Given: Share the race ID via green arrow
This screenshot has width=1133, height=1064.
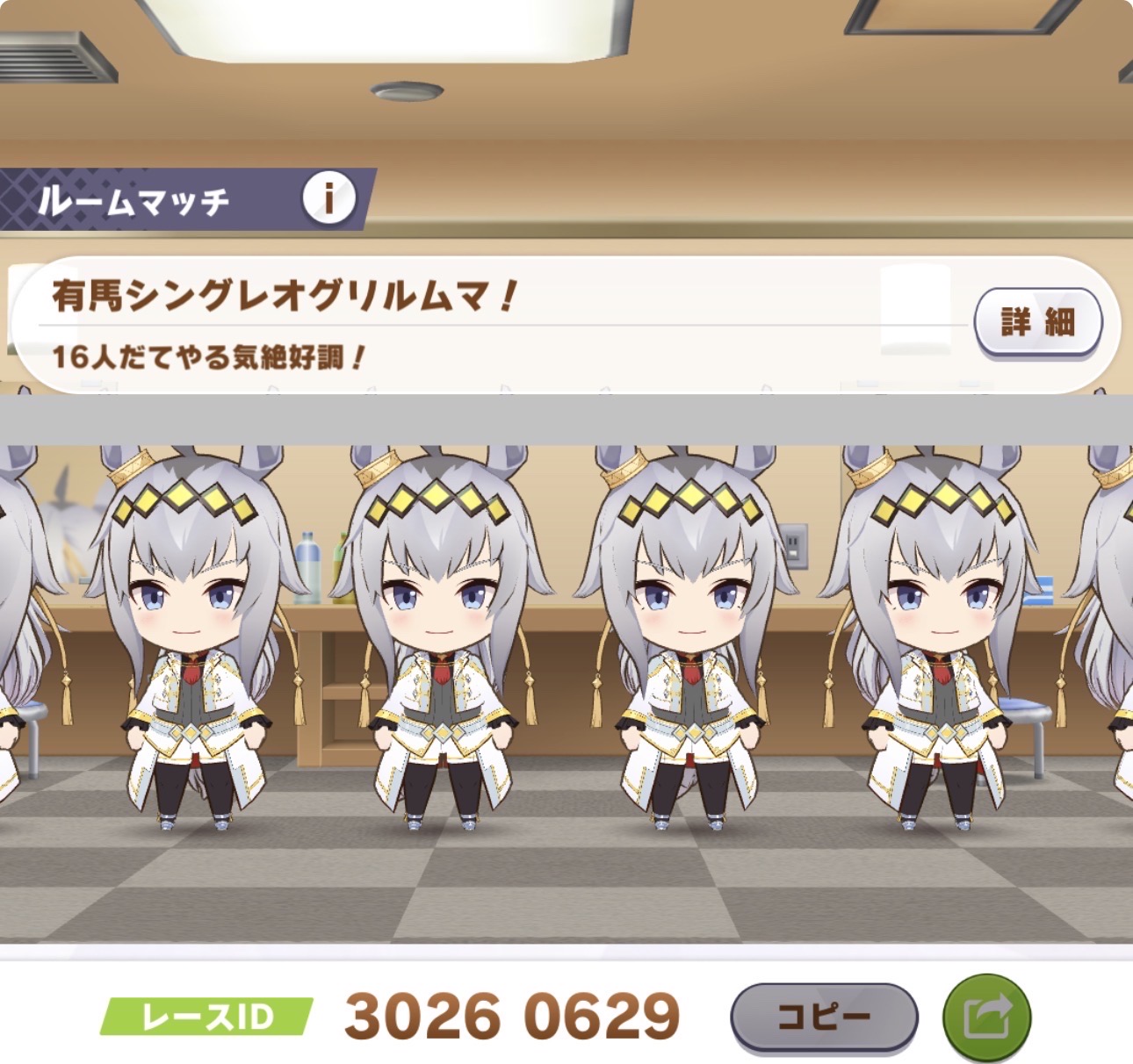Looking at the screenshot, I should [986, 1018].
